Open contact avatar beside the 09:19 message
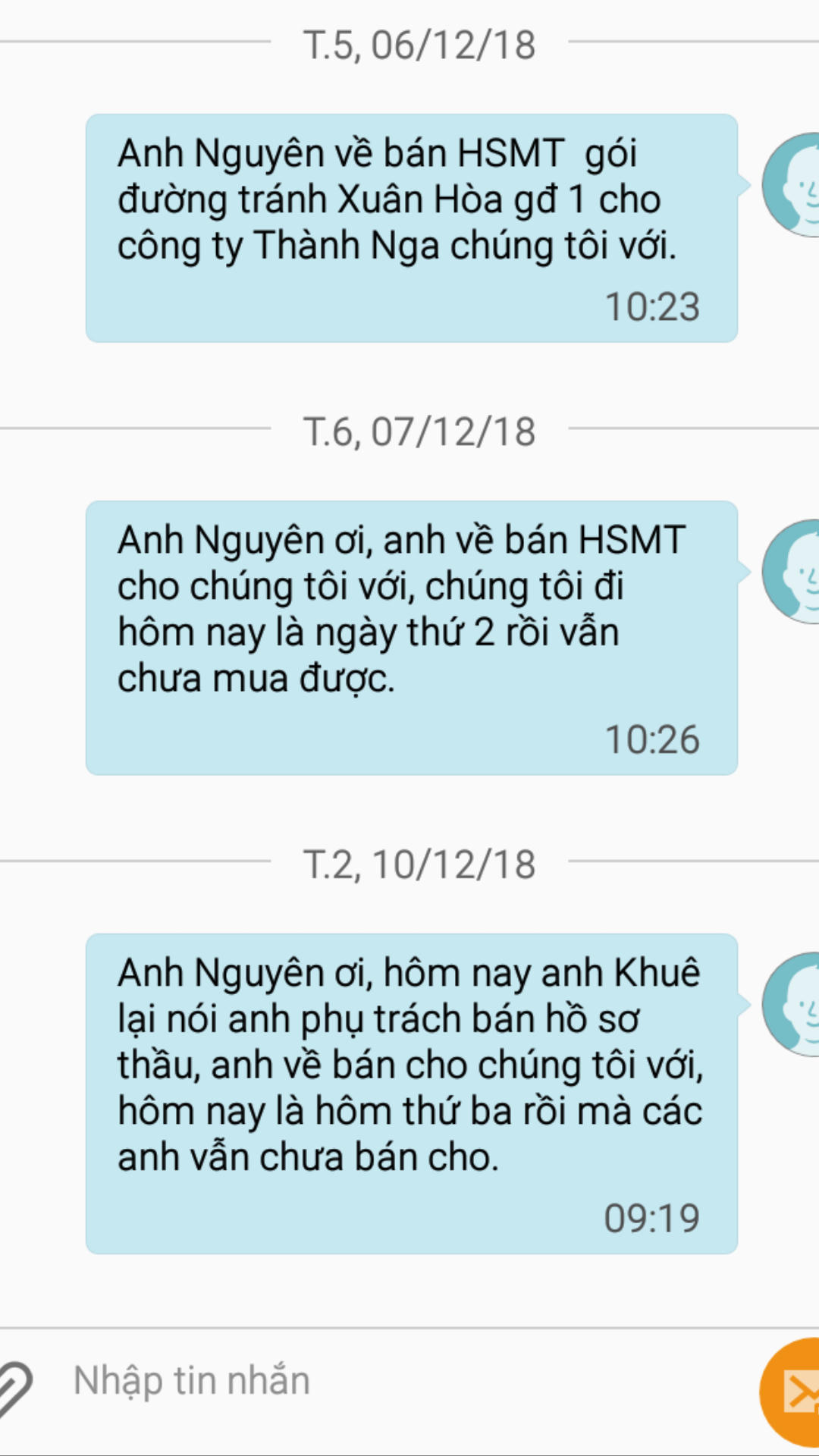This screenshot has width=819, height=1456. coord(793,1004)
